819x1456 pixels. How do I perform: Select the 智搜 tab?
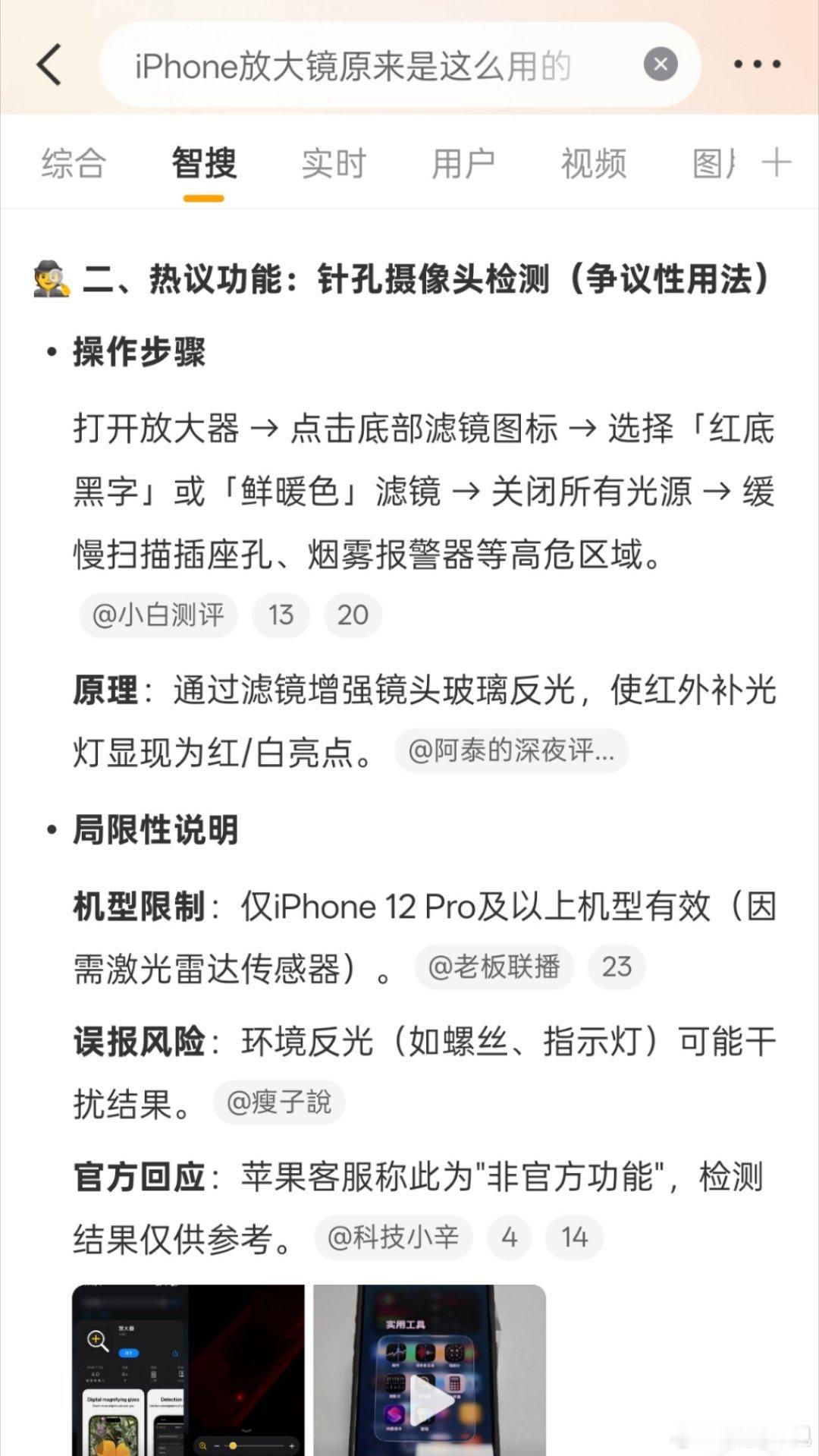(x=203, y=162)
